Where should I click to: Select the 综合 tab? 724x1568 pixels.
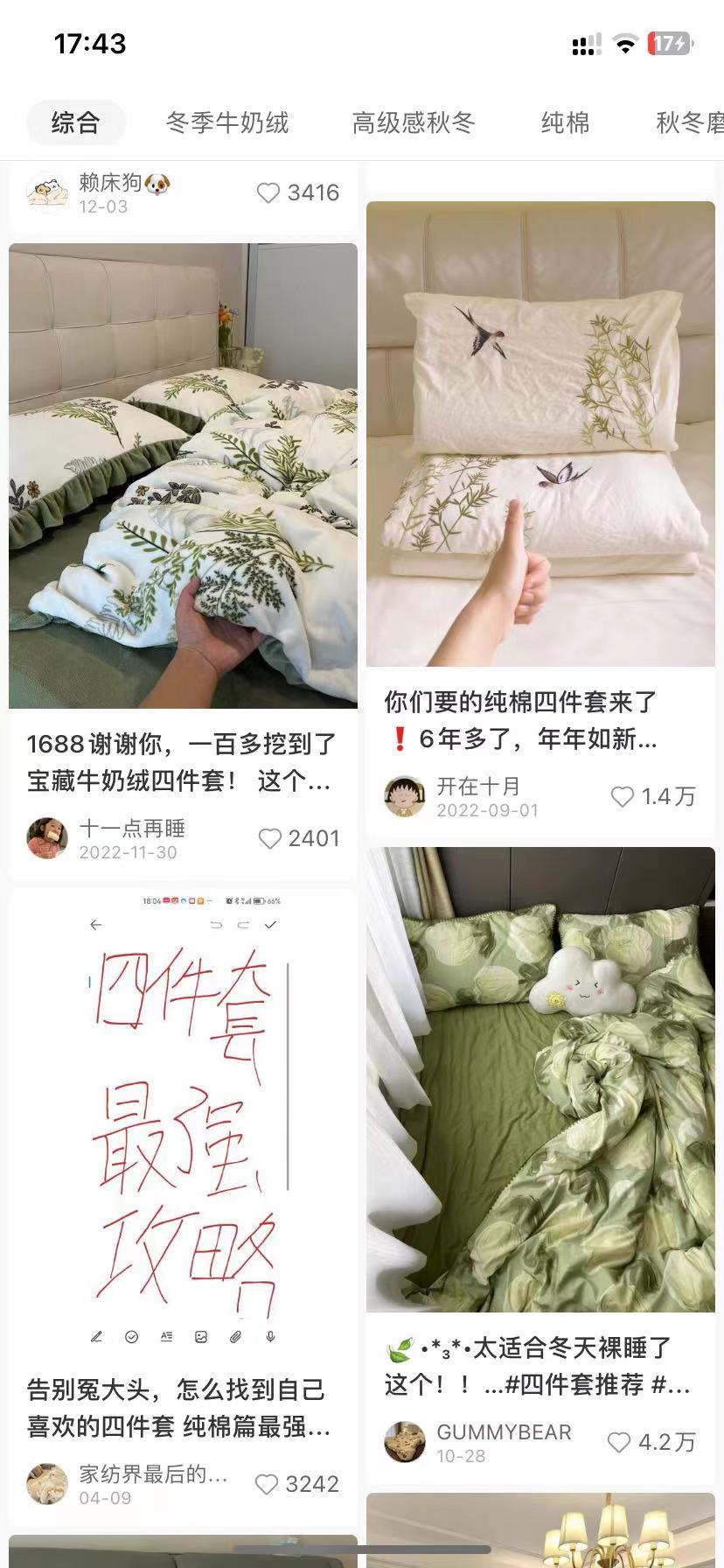click(x=75, y=122)
